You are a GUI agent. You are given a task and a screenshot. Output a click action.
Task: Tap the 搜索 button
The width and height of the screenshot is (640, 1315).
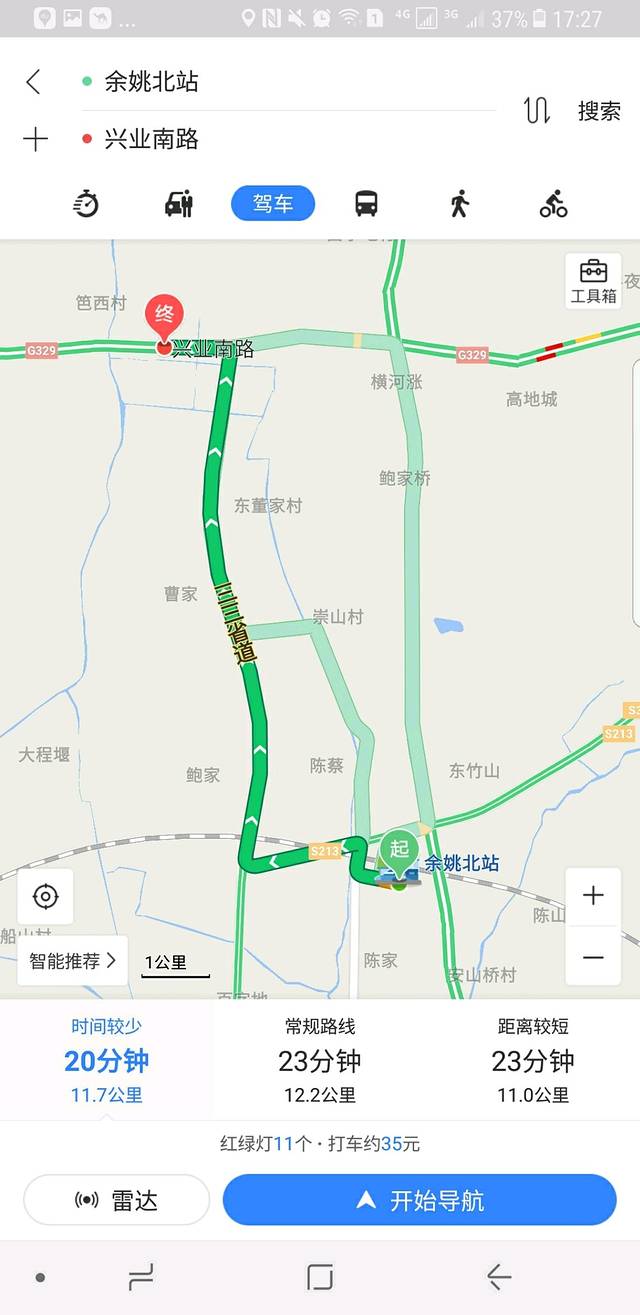click(x=599, y=111)
